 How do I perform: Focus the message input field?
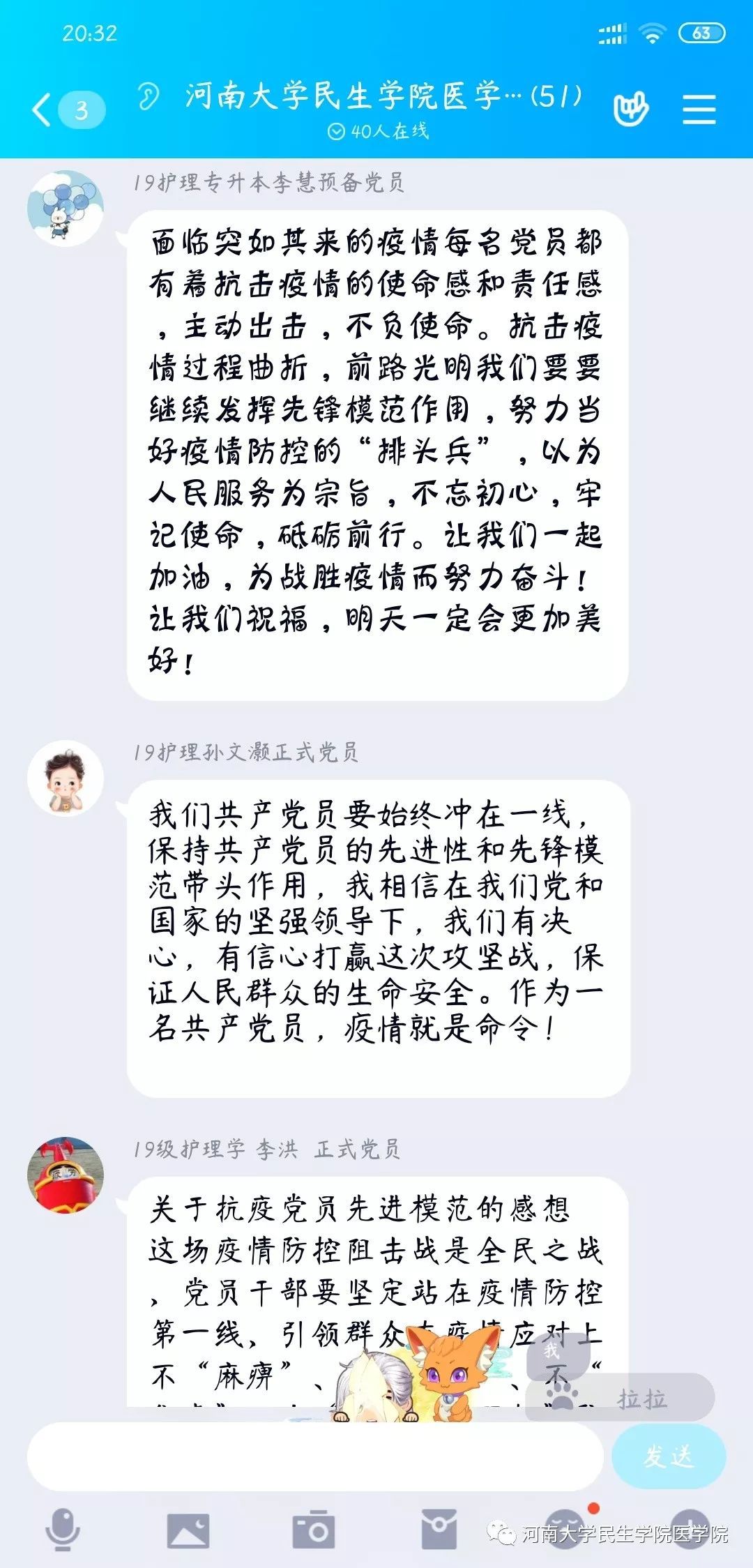click(x=314, y=1456)
